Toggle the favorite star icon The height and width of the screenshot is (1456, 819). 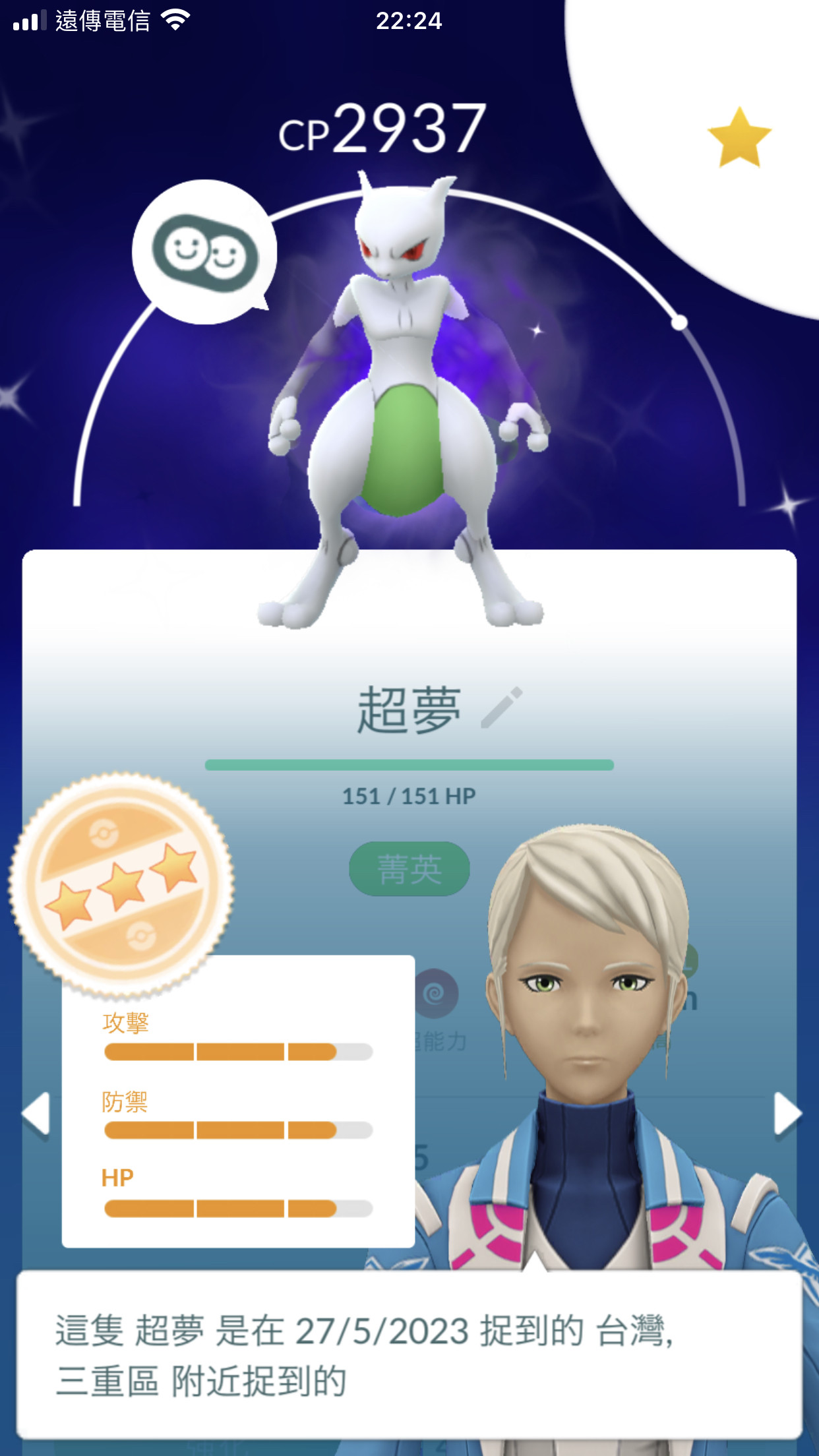739,138
